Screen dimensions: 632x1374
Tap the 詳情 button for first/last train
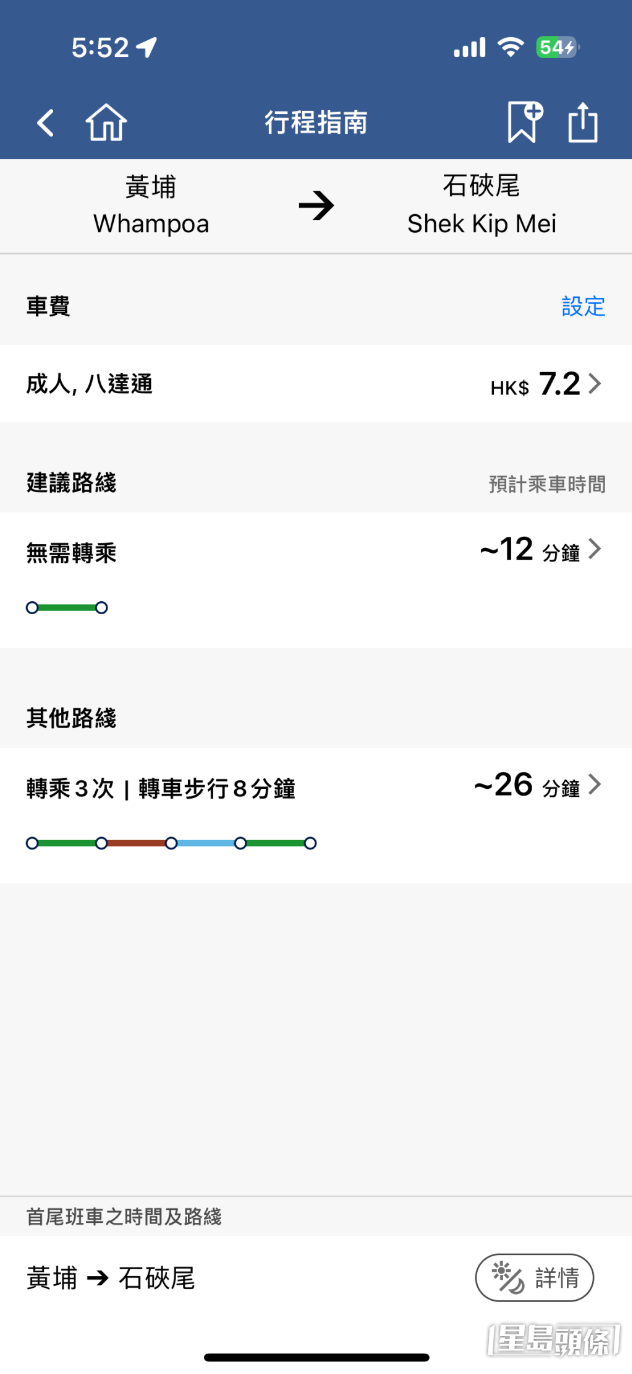tap(534, 1278)
